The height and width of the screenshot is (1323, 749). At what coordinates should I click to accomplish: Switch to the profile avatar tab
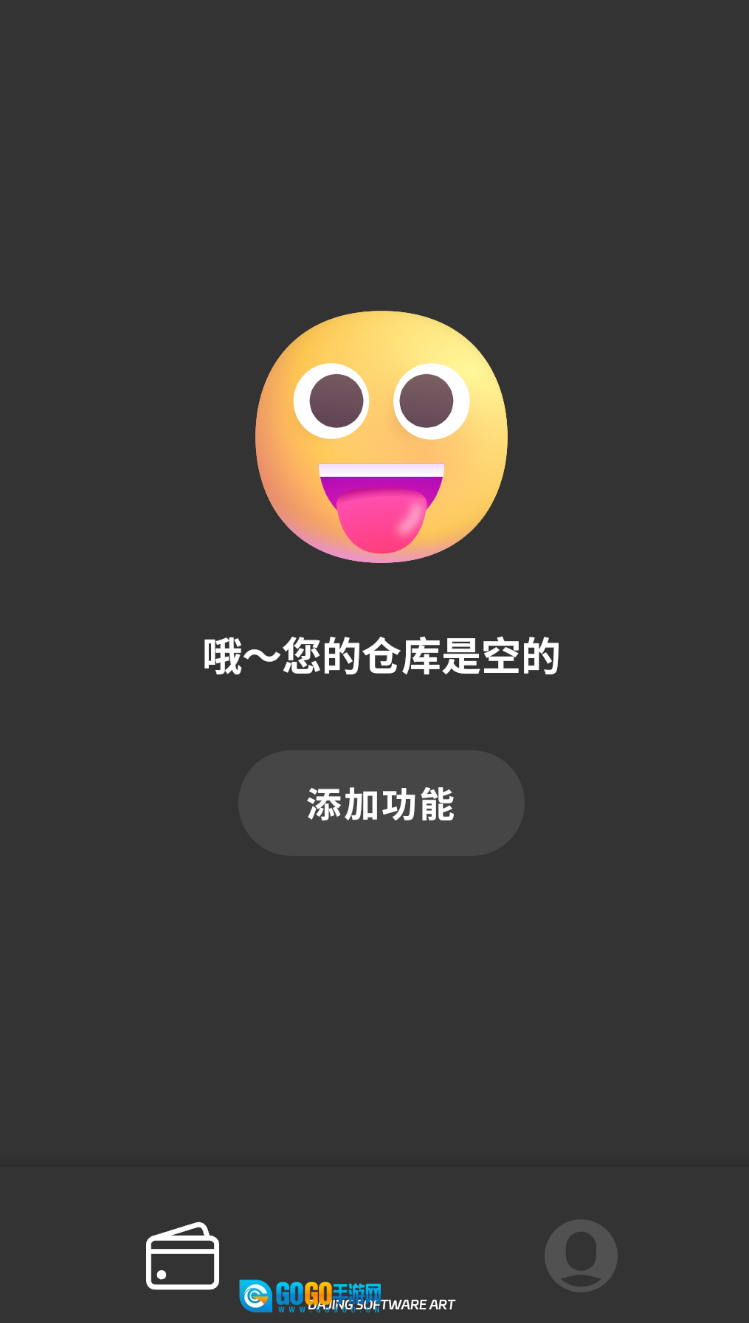(580, 1255)
